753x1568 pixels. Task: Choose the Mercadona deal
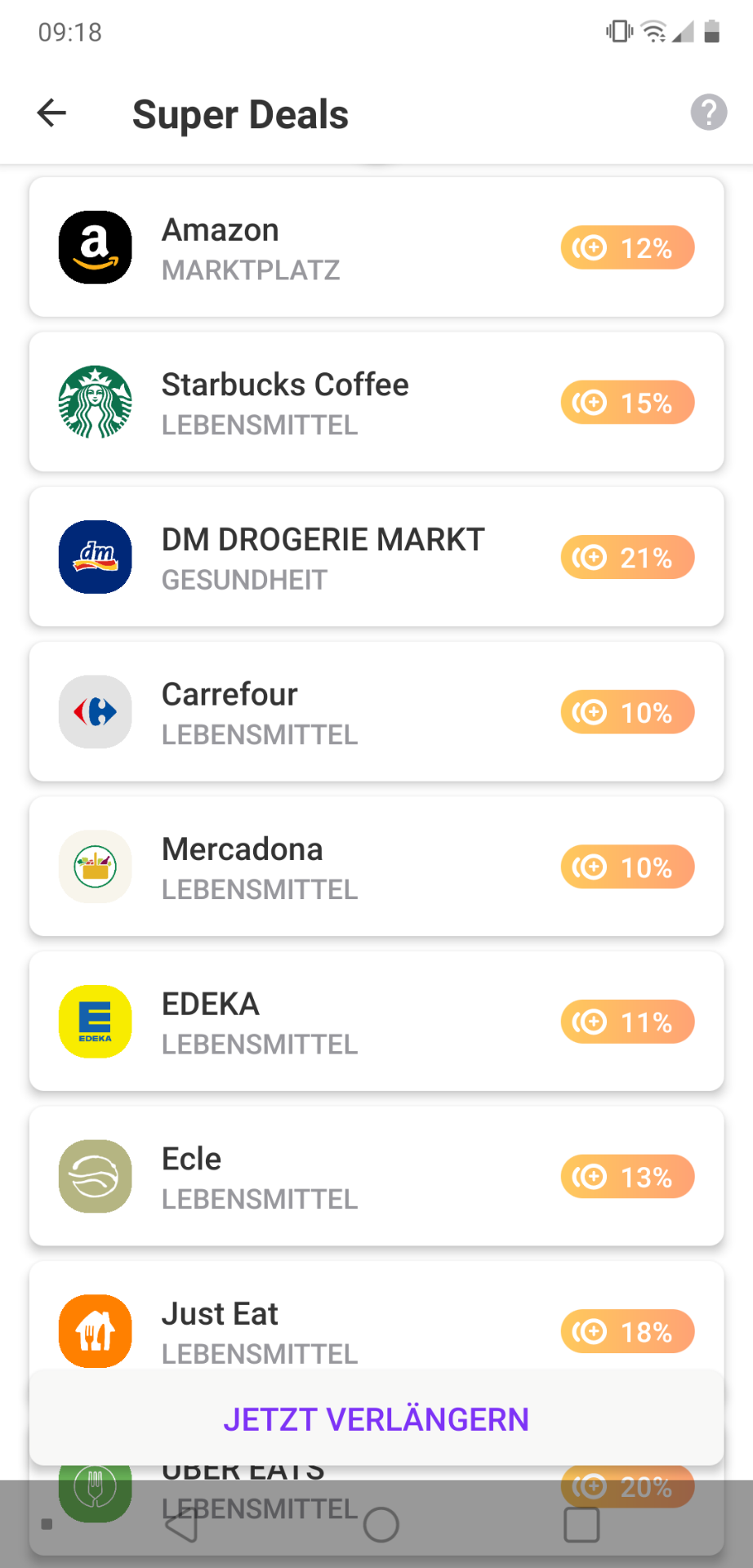(376, 866)
